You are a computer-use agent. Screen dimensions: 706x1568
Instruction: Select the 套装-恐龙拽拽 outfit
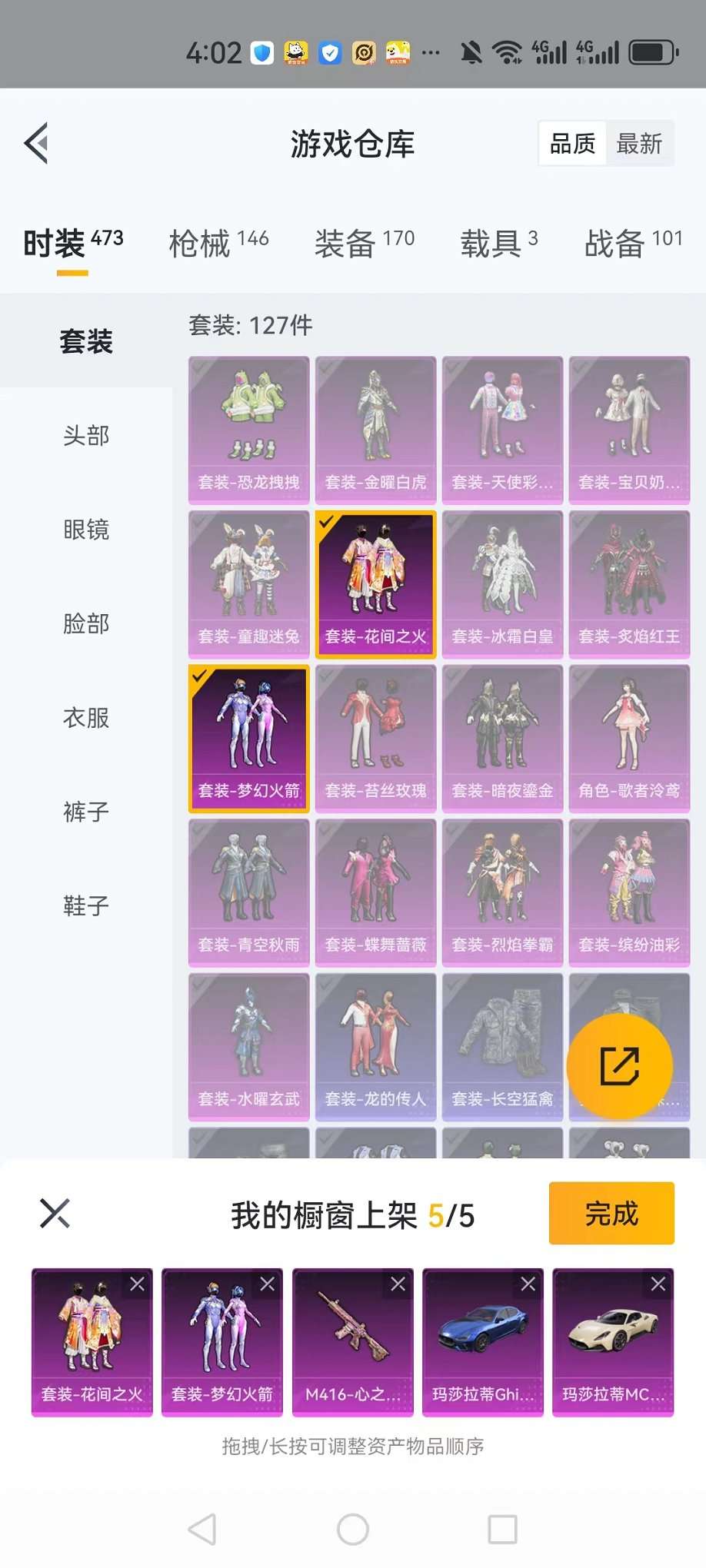tap(249, 430)
